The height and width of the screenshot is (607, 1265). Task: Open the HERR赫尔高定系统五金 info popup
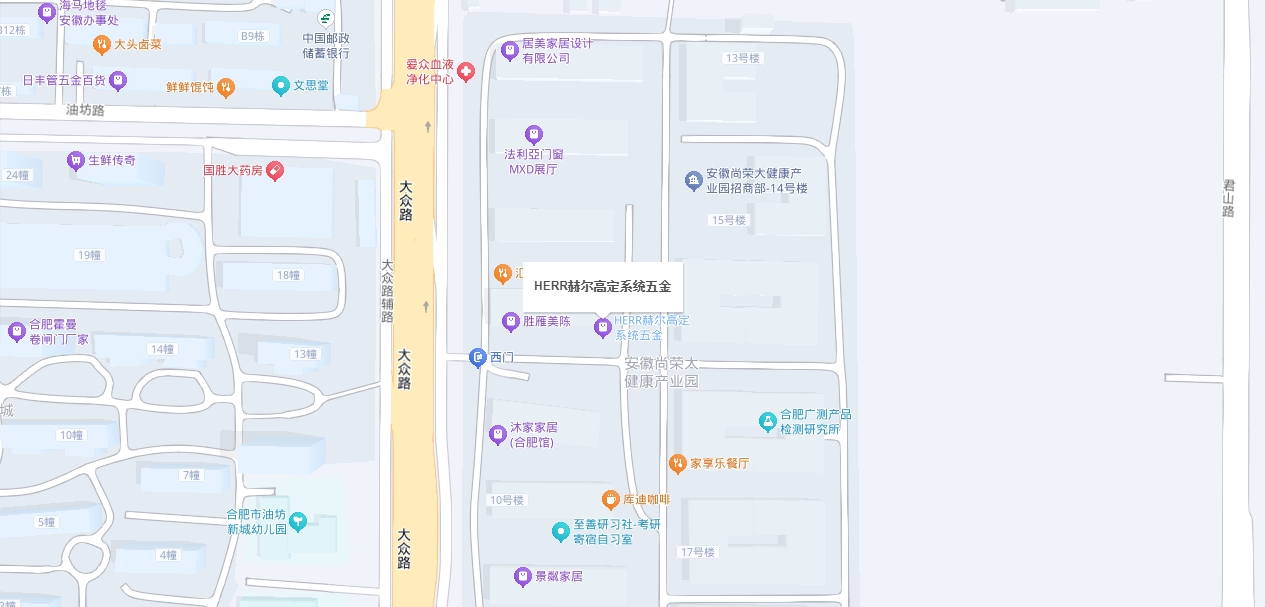602,287
